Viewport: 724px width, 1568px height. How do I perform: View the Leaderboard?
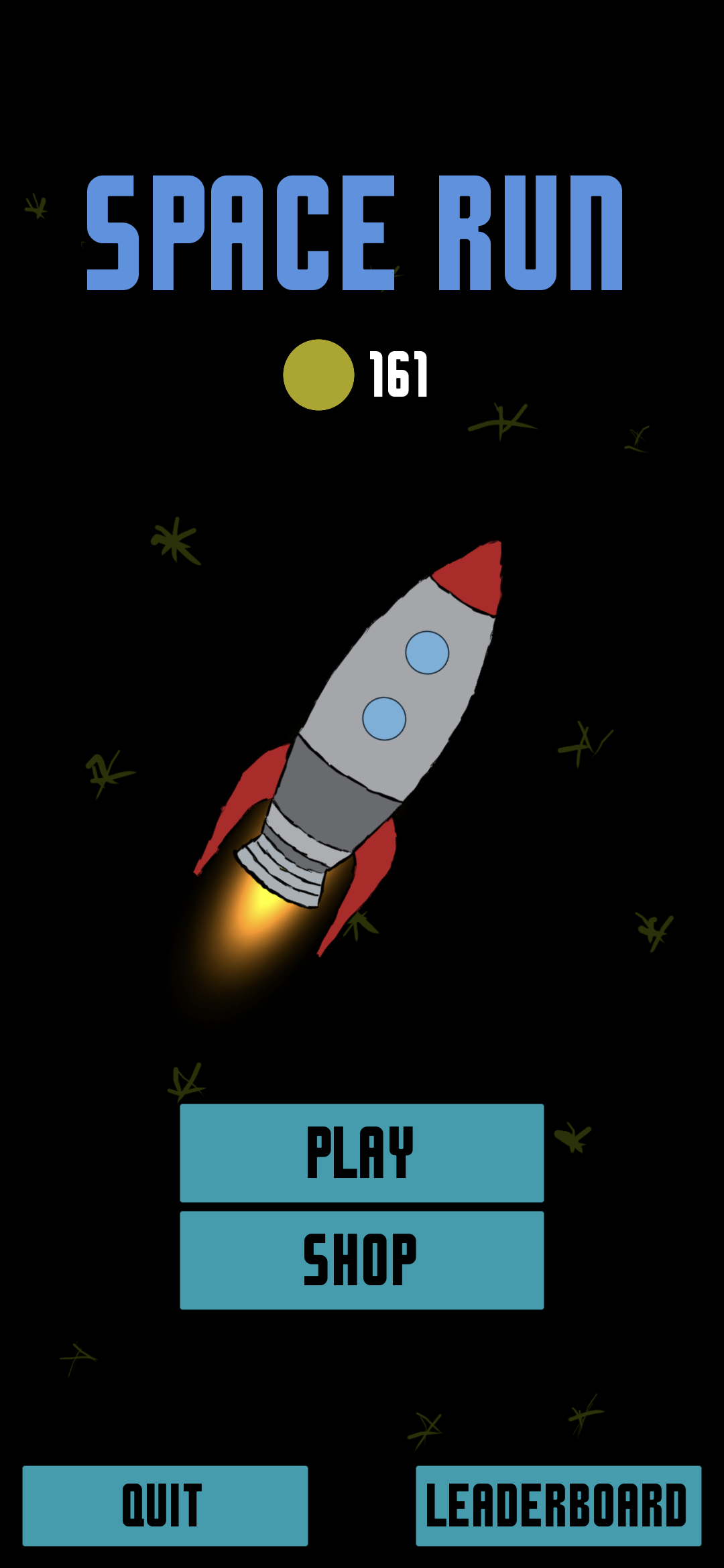558,1506
